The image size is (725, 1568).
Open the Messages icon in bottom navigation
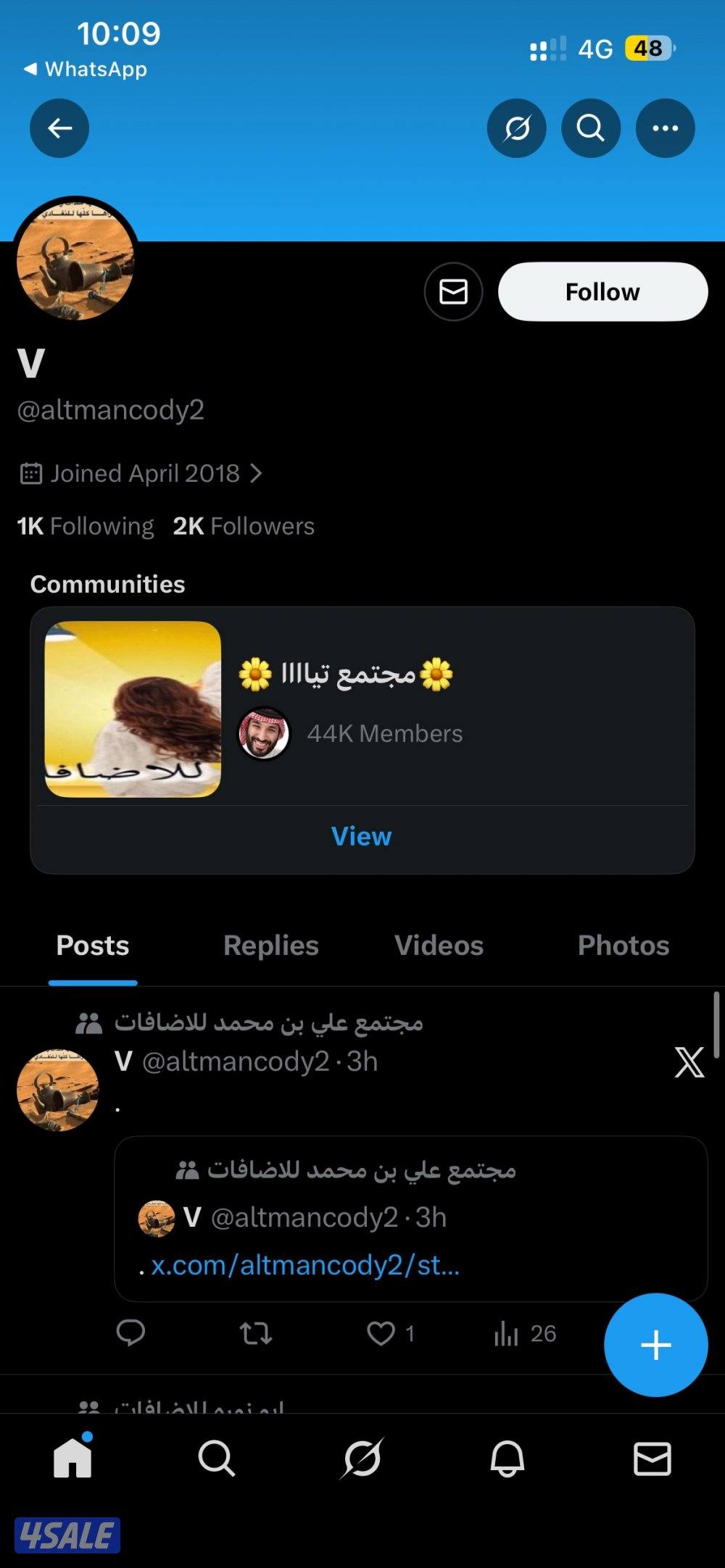pyautogui.click(x=652, y=1459)
